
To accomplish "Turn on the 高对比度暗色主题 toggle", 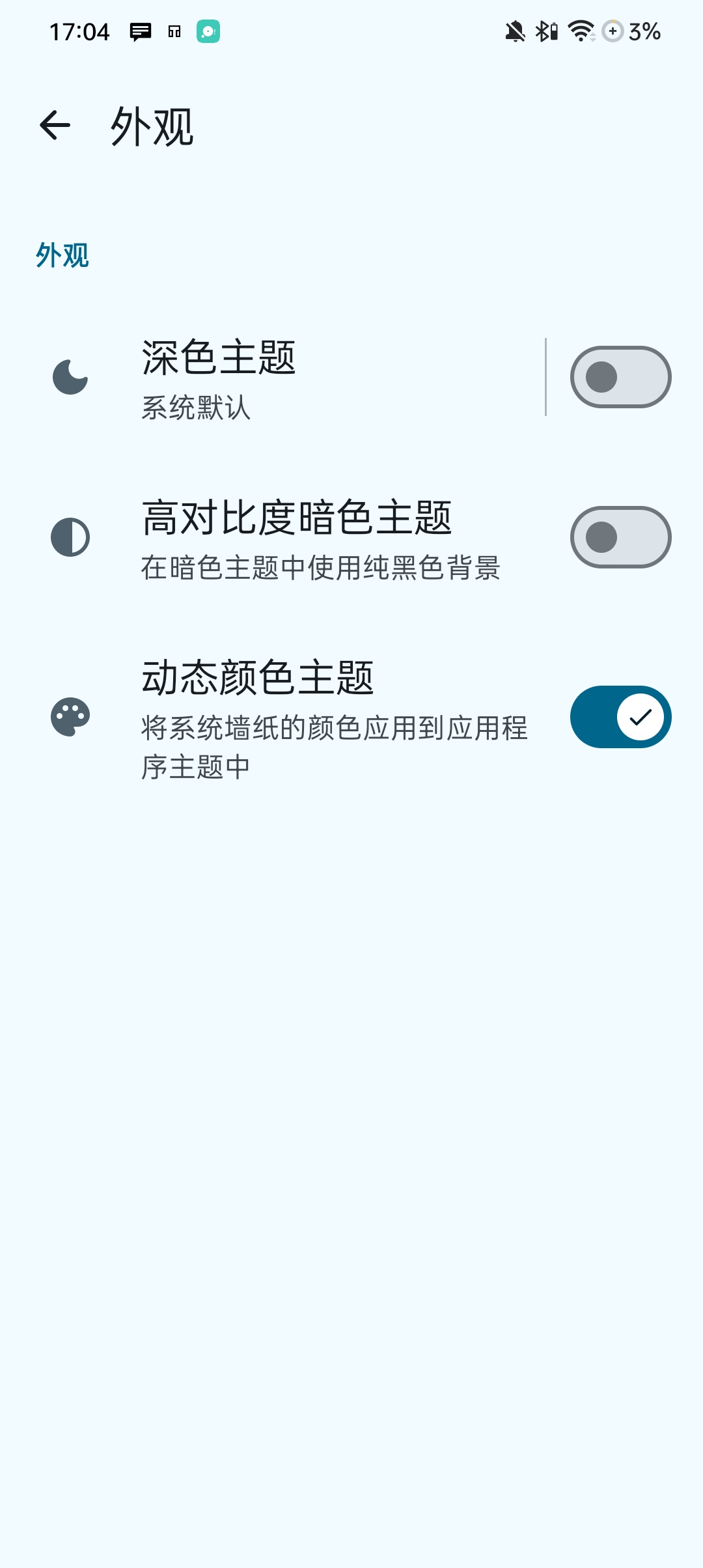I will click(x=620, y=536).
